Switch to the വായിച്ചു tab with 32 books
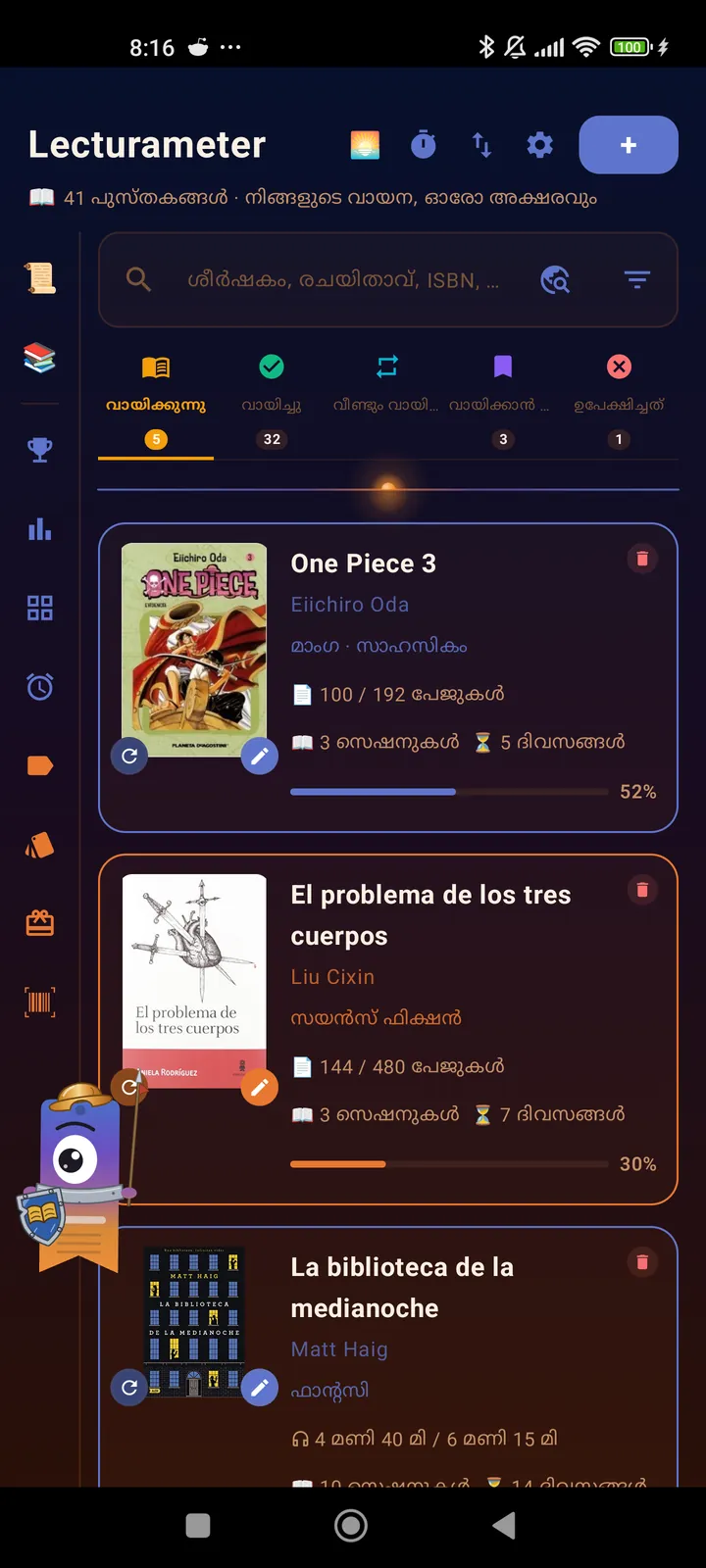The image size is (706, 1568). 272,402
